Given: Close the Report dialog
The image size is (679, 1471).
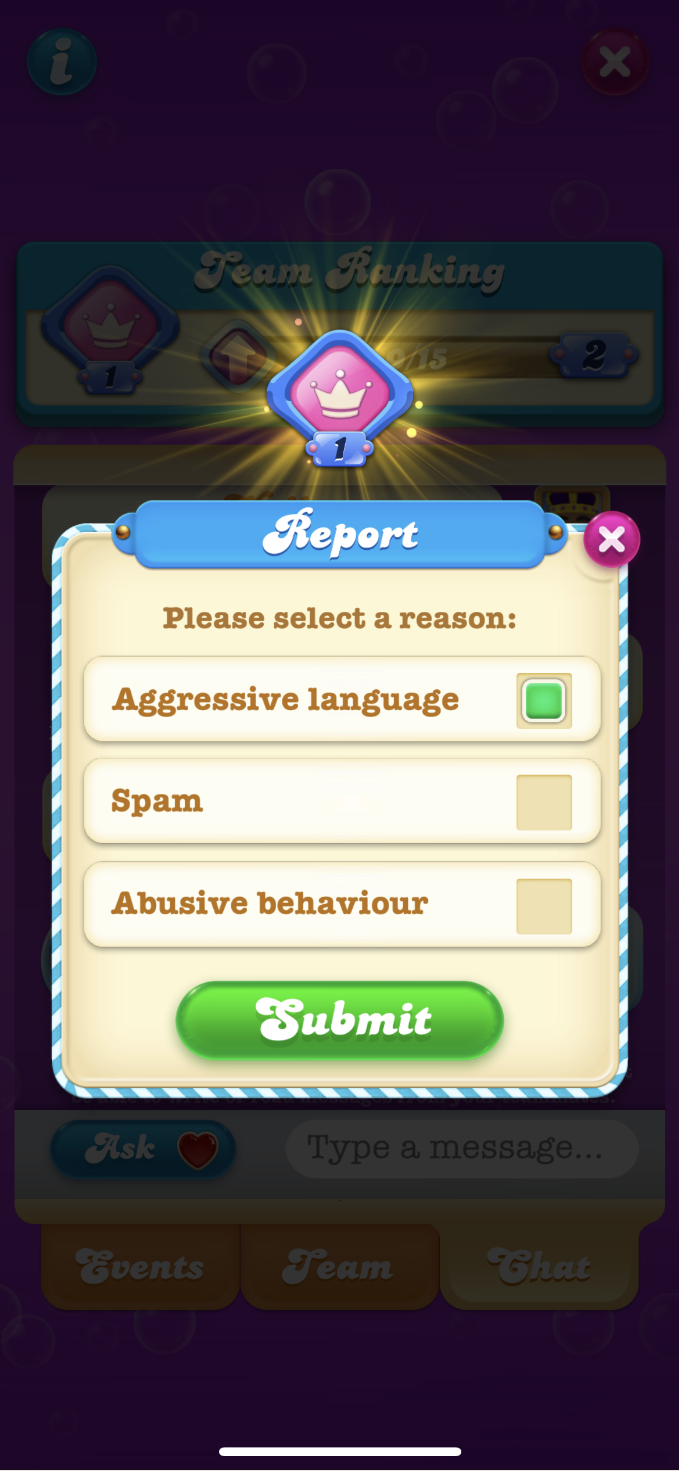Looking at the screenshot, I should [x=611, y=540].
